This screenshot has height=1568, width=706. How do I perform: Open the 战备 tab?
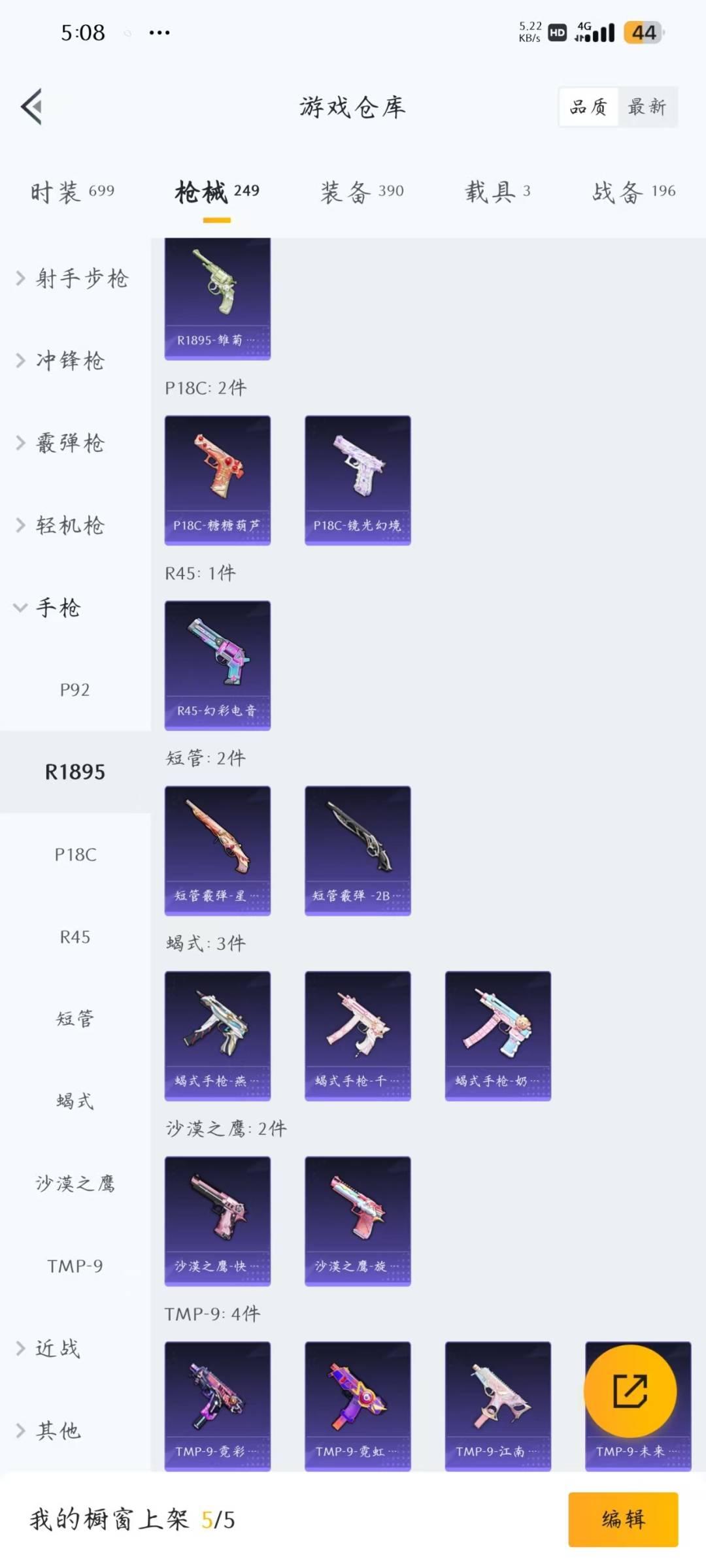click(633, 191)
